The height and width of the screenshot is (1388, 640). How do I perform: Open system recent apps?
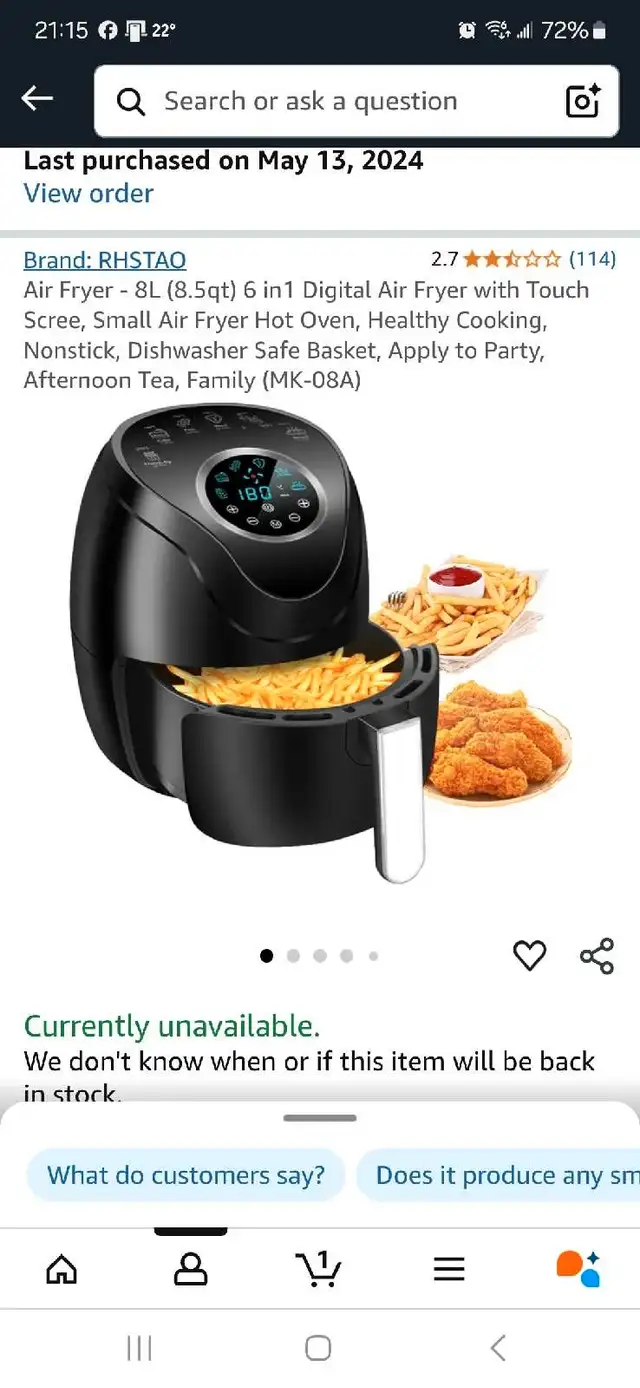point(139,1348)
